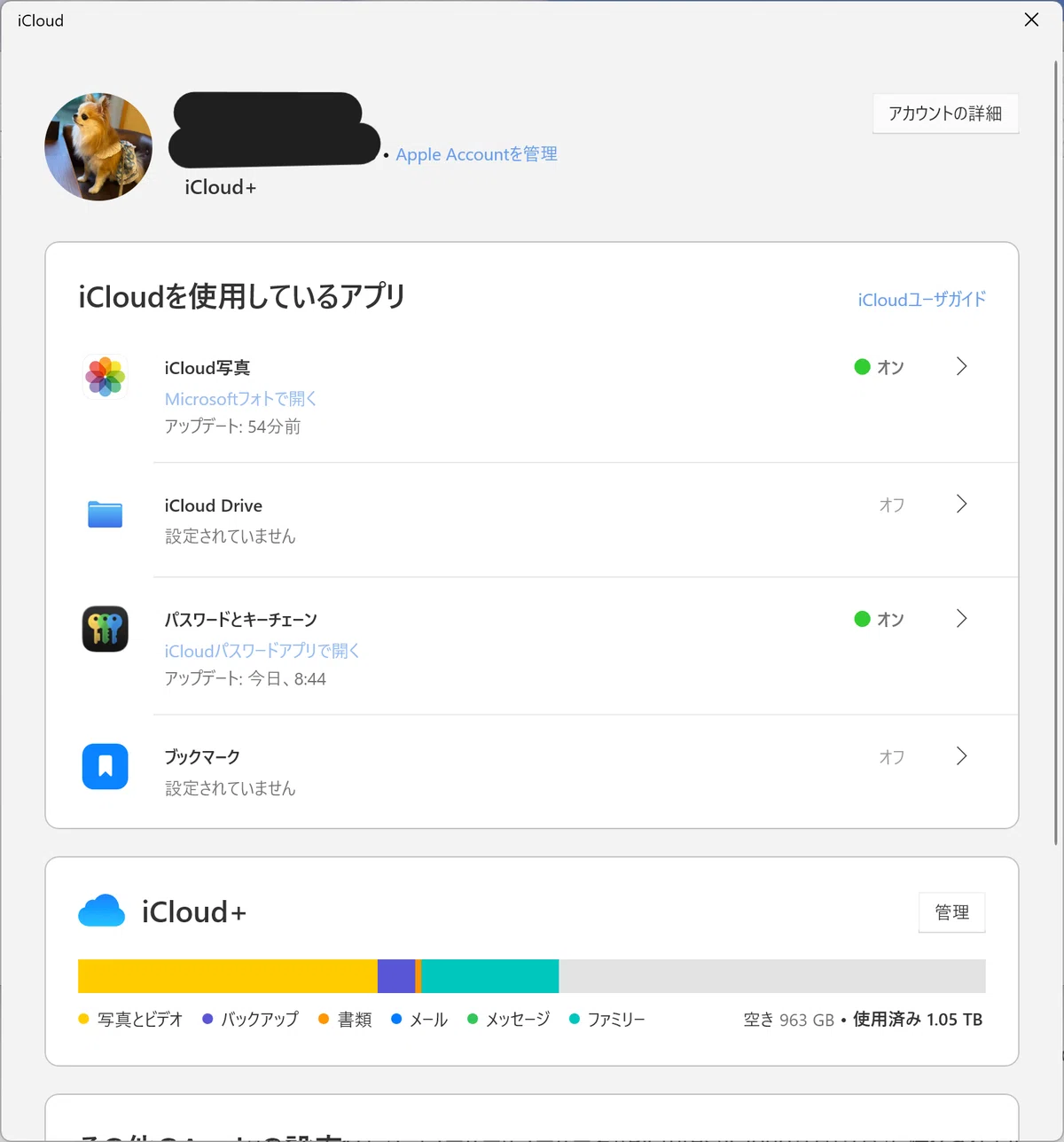Open ブックマーク settings row
The image size is (1064, 1142).
coord(532,770)
